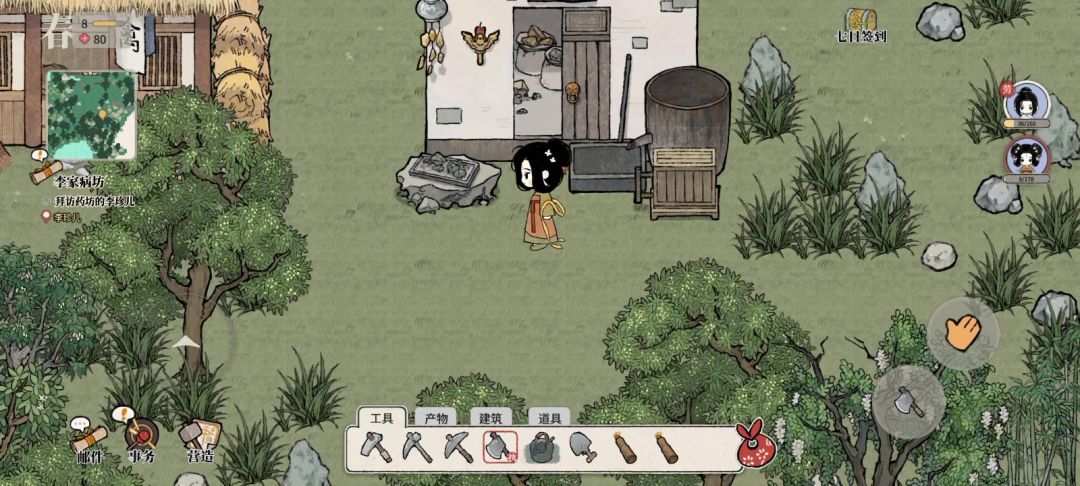Tap the hand interact button
The width and height of the screenshot is (1080, 486).
tap(962, 332)
